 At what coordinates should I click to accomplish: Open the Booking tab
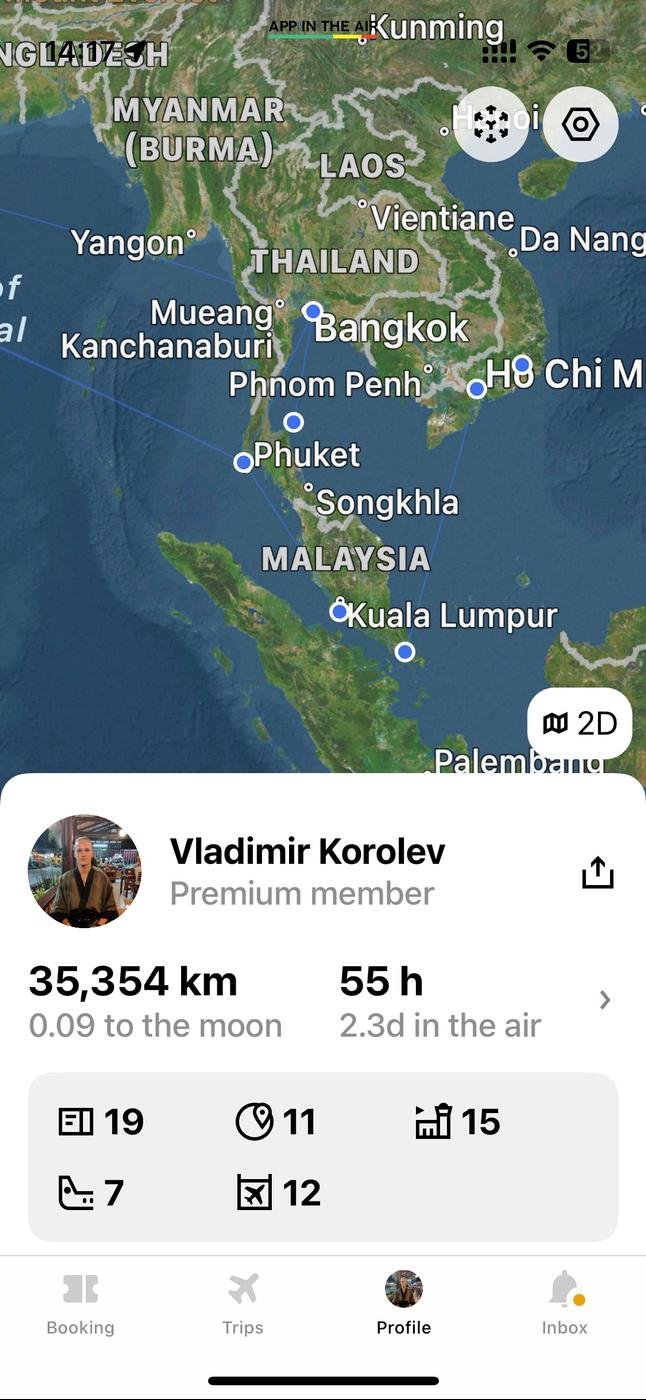80,1303
